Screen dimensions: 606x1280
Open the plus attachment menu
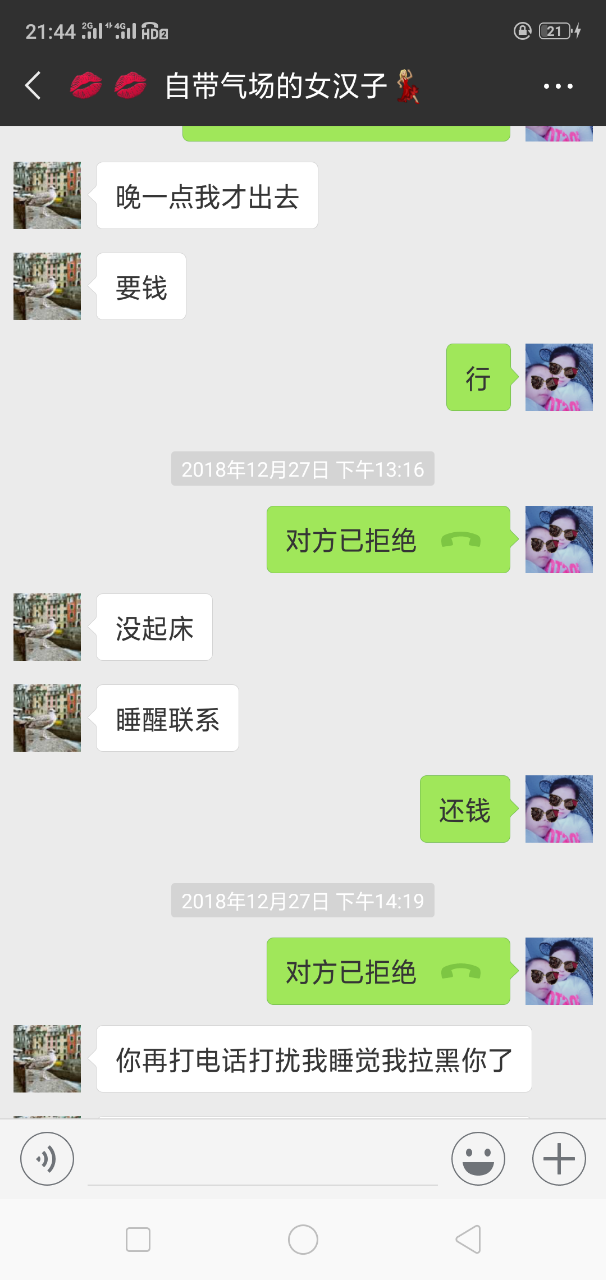tap(558, 1159)
